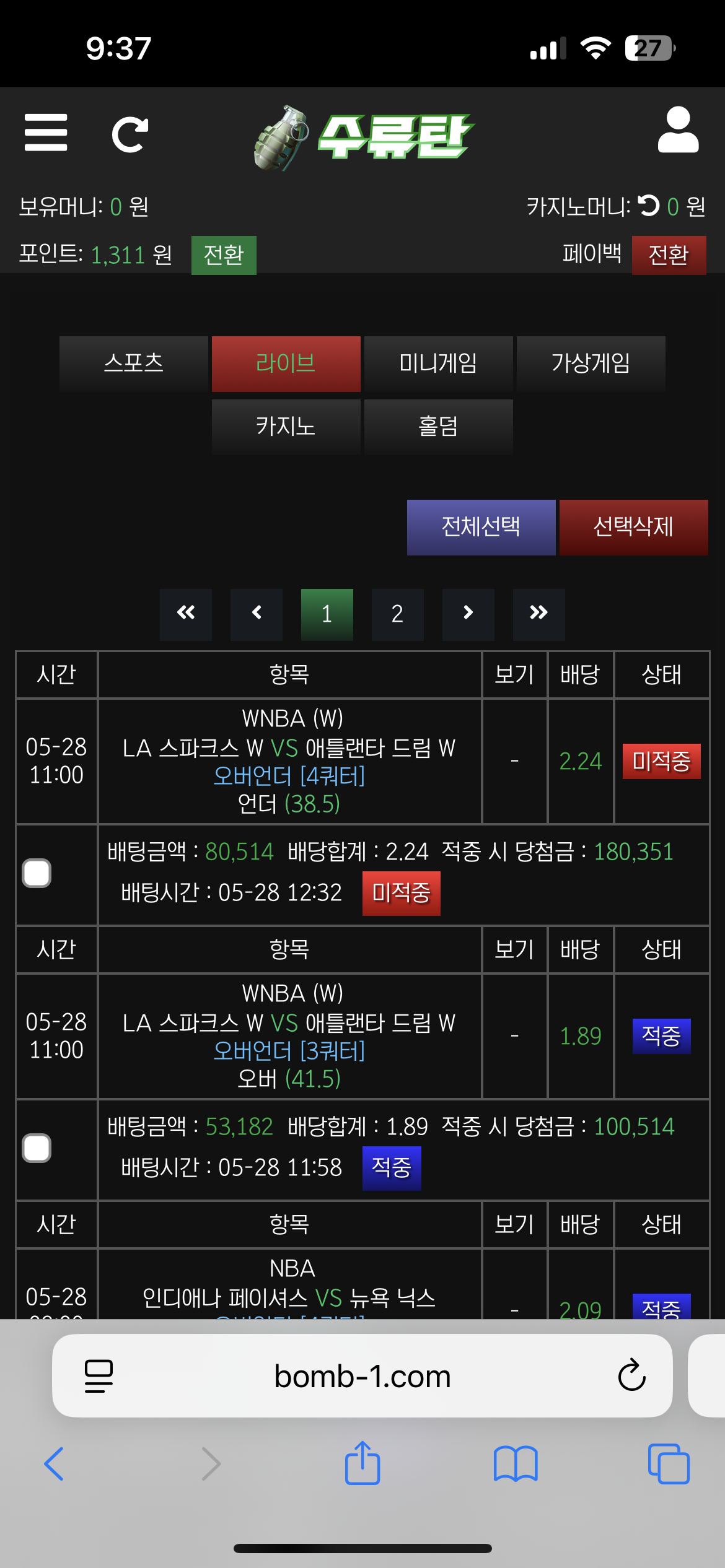Tap green 전환 button next to 포인트
Image resolution: width=725 pixels, height=1568 pixels.
click(x=224, y=255)
